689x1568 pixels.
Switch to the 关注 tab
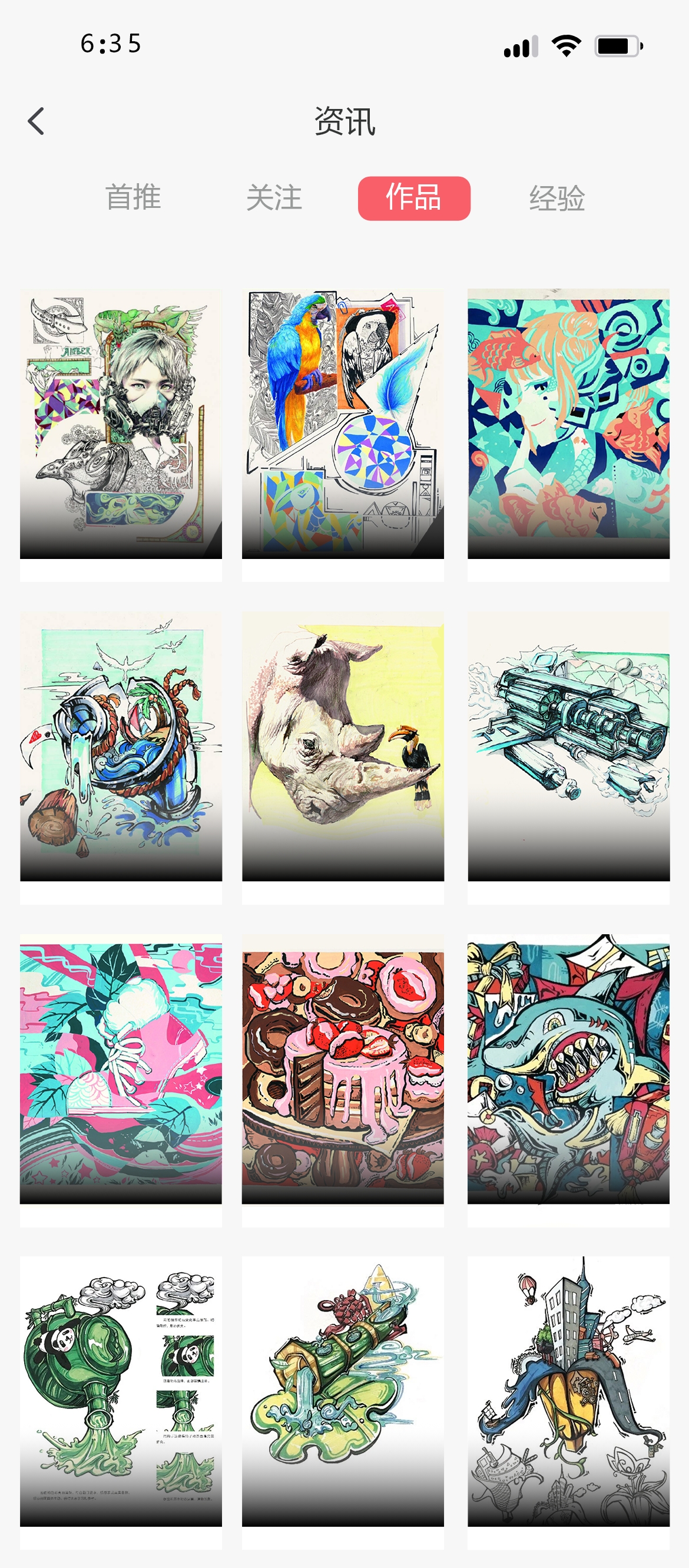274,198
